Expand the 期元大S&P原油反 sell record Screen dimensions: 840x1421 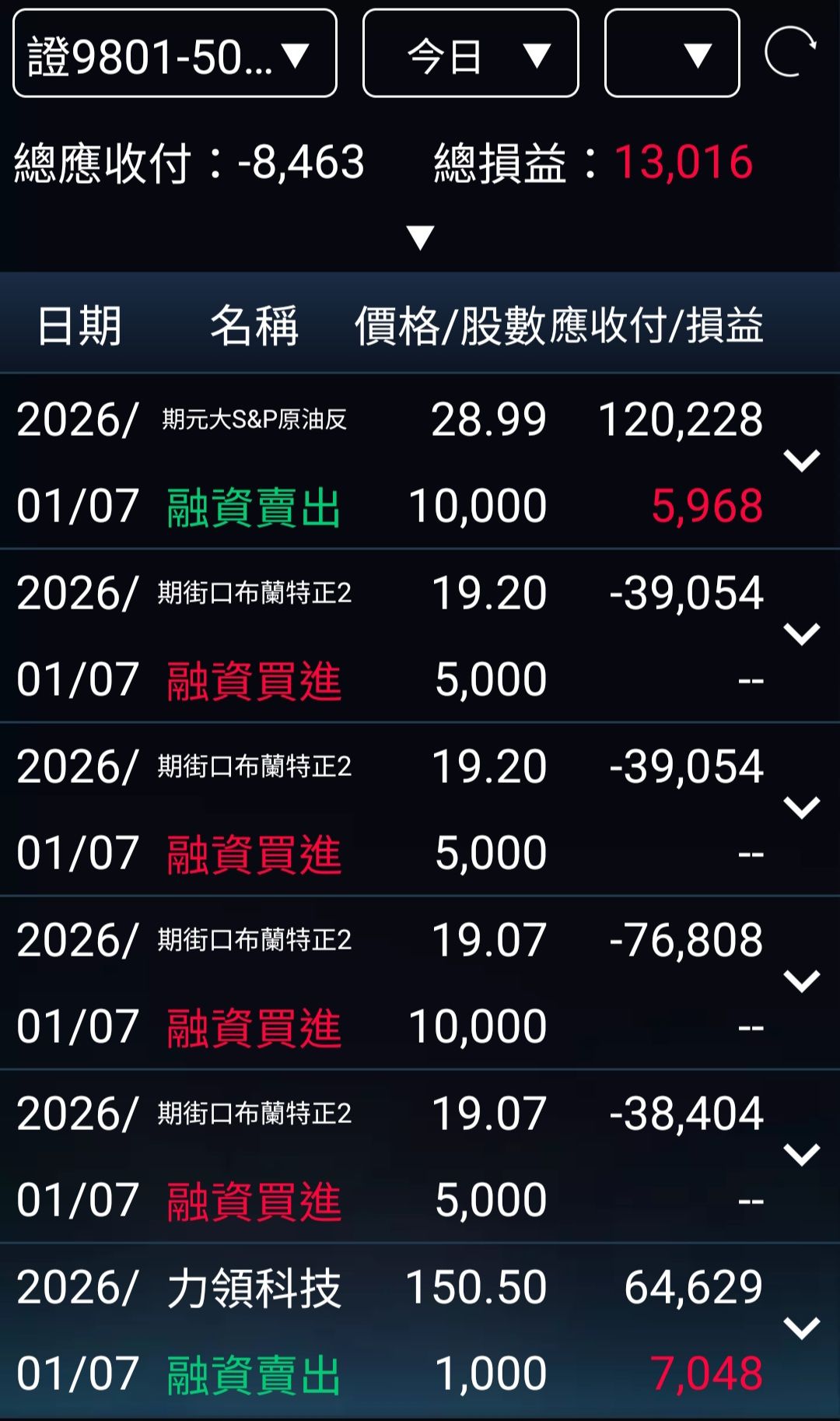802,461
